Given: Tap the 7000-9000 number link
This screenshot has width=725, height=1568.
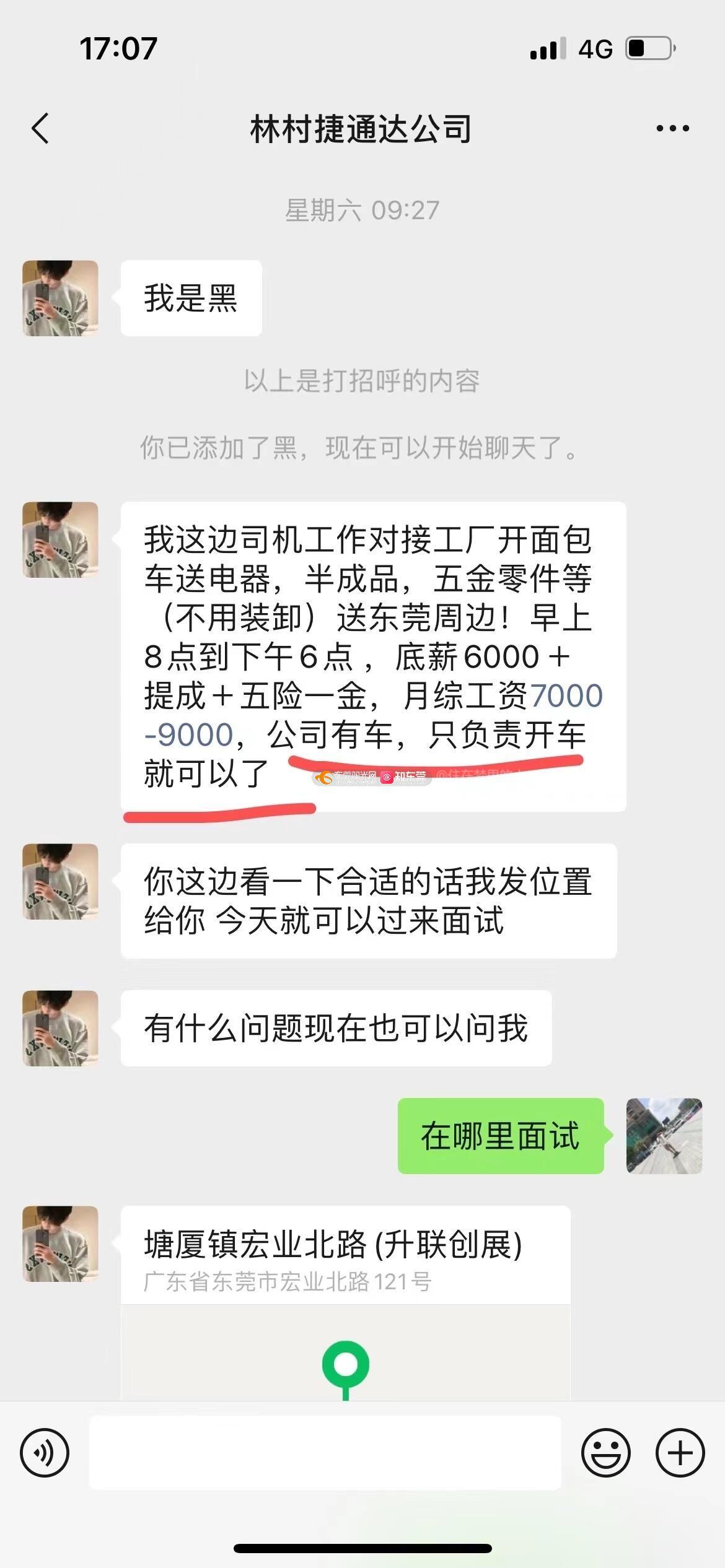Looking at the screenshot, I should 565,696.
